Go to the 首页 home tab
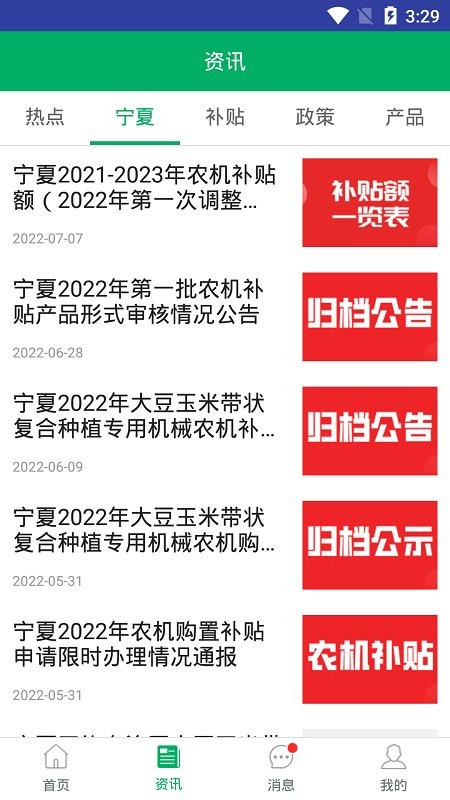The image size is (450, 800). tap(56, 768)
